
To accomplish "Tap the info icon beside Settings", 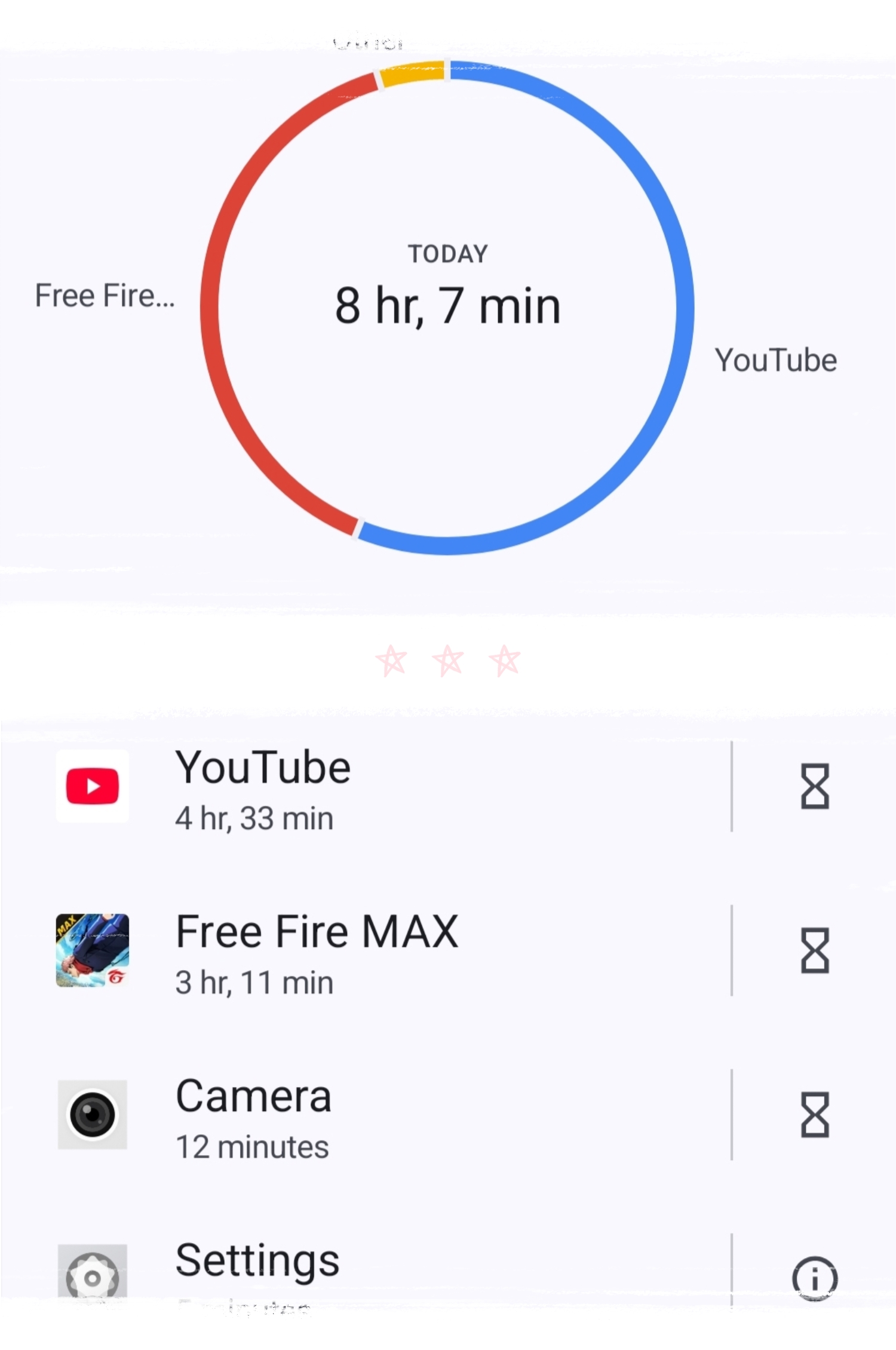I will pyautogui.click(x=815, y=1278).
